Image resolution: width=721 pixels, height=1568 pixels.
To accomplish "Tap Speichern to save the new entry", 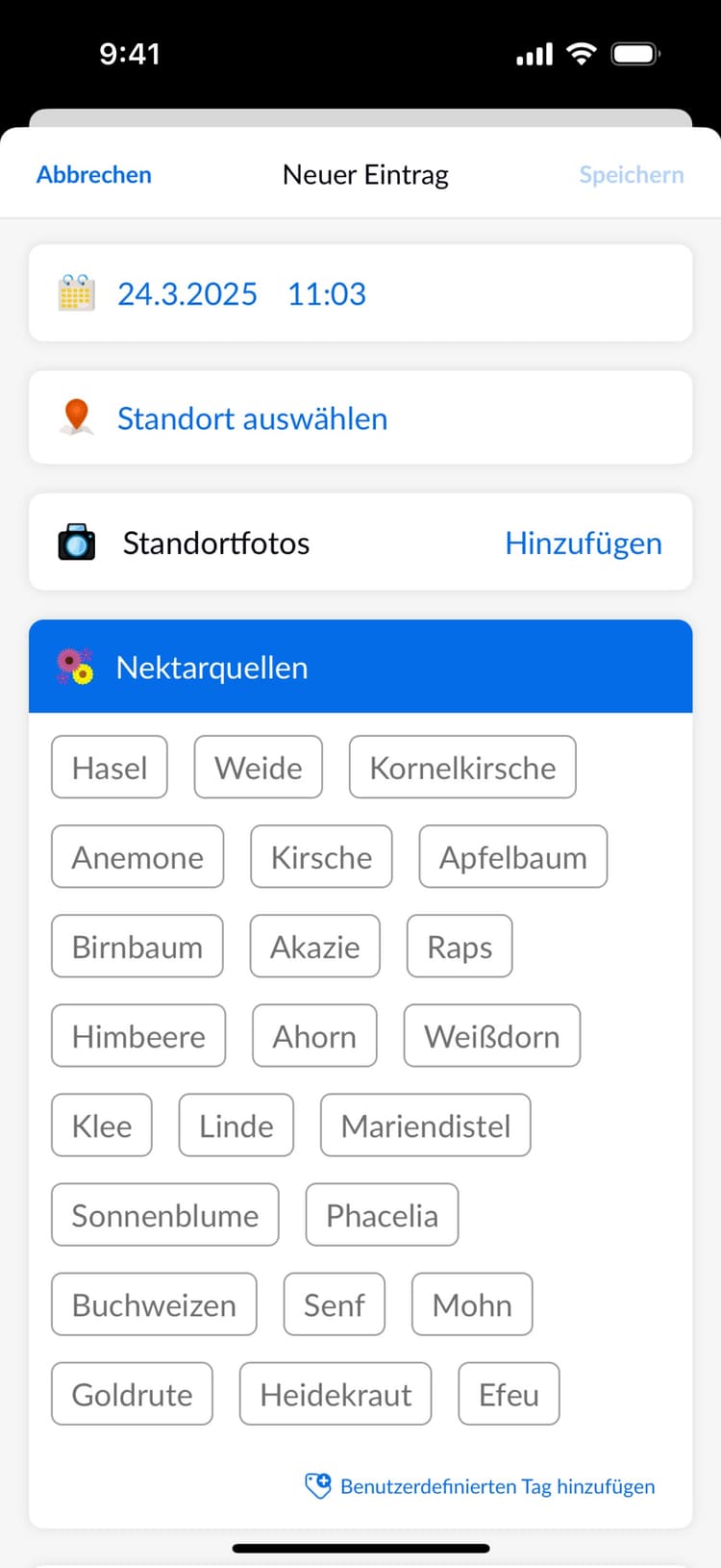I will (631, 174).
